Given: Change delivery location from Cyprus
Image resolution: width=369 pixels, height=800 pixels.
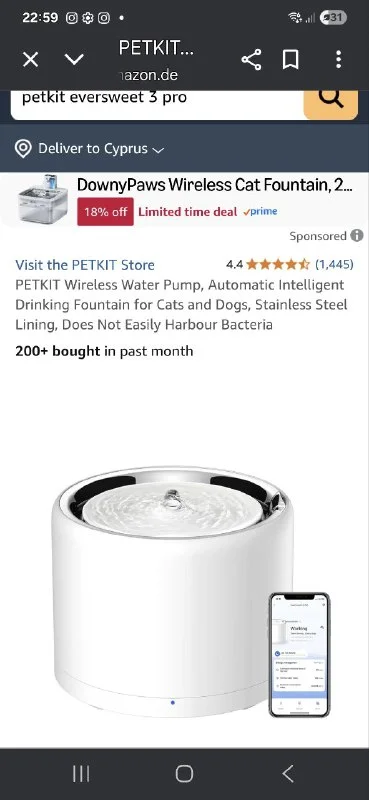Looking at the screenshot, I should click(x=90, y=149).
